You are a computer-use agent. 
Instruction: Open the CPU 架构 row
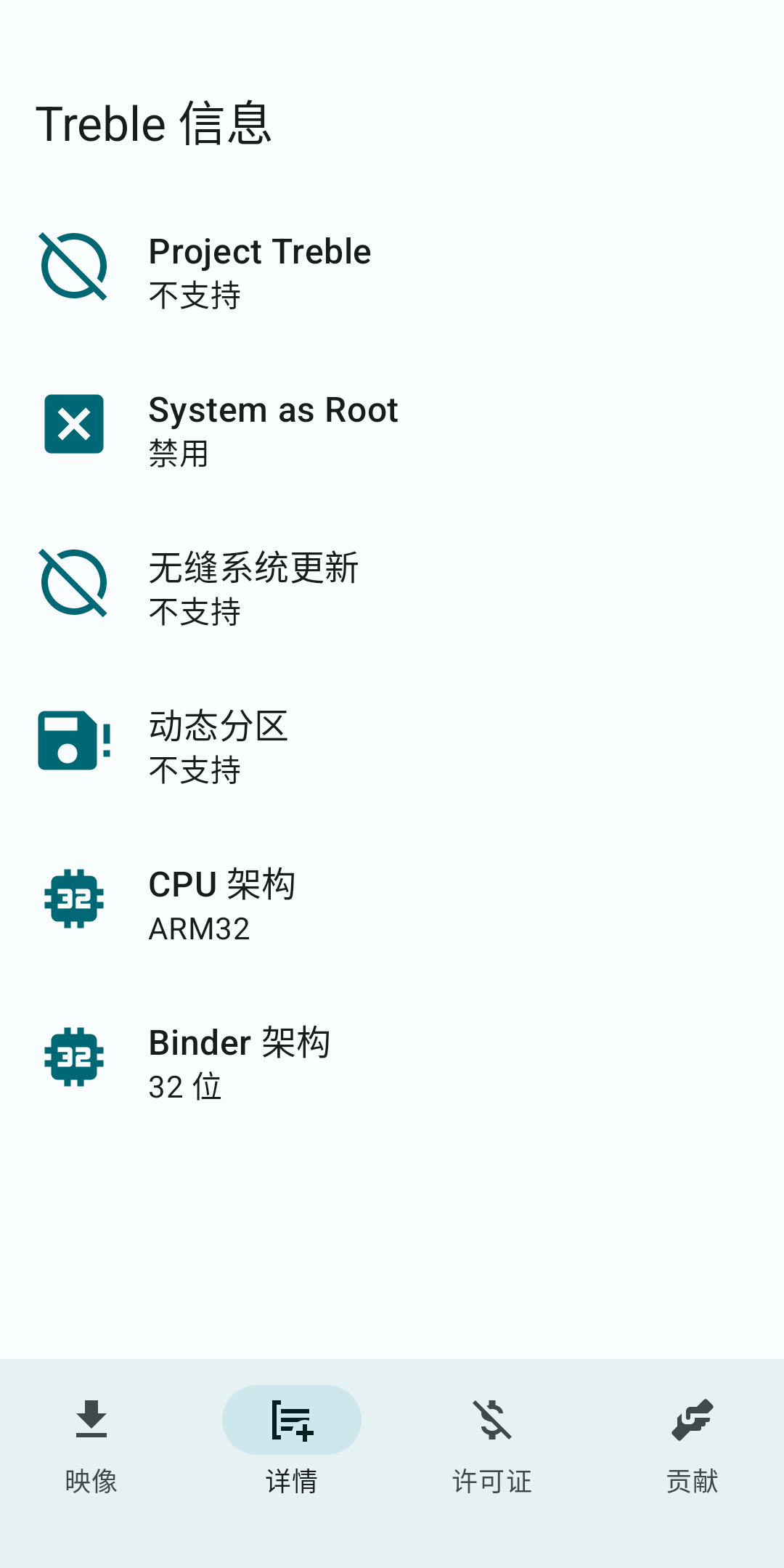[392, 905]
